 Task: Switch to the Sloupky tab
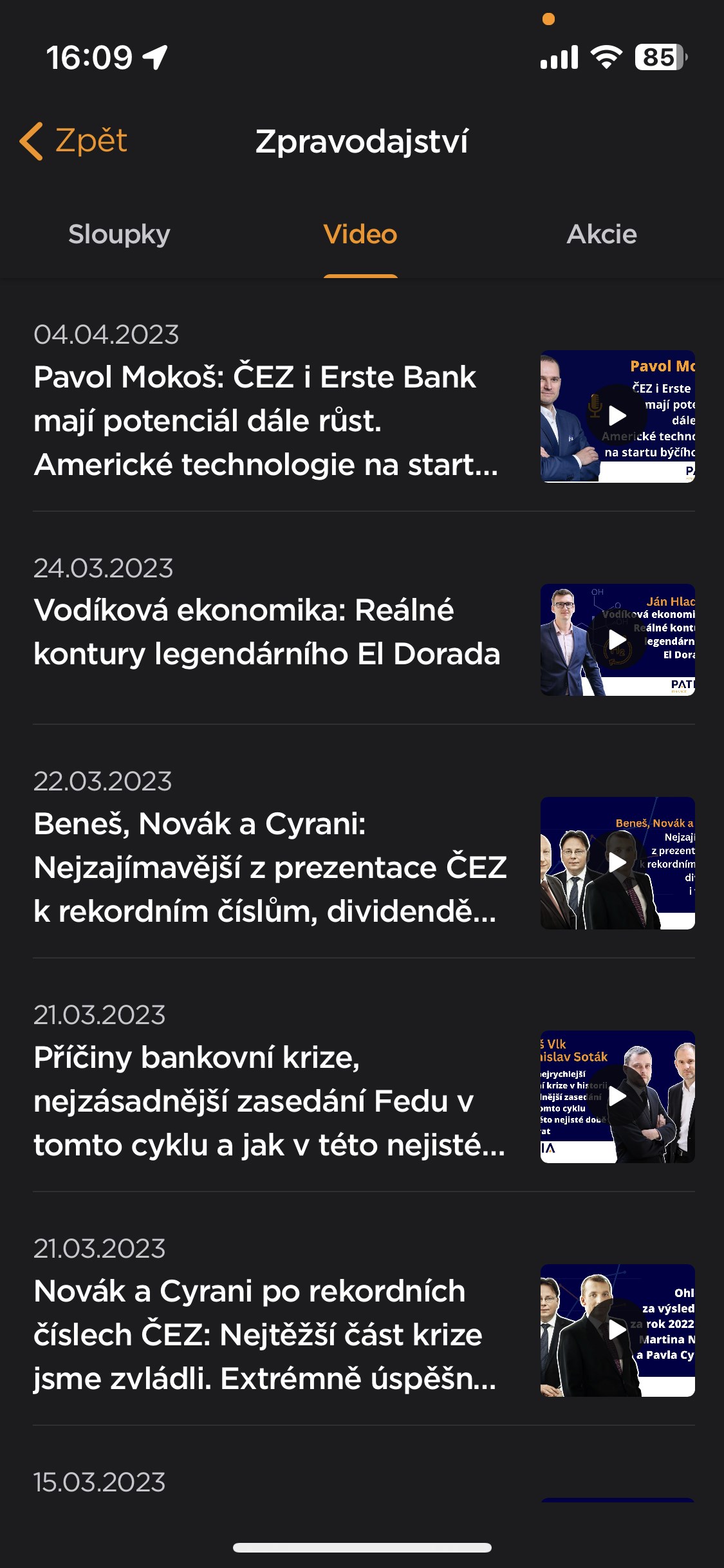point(118,234)
